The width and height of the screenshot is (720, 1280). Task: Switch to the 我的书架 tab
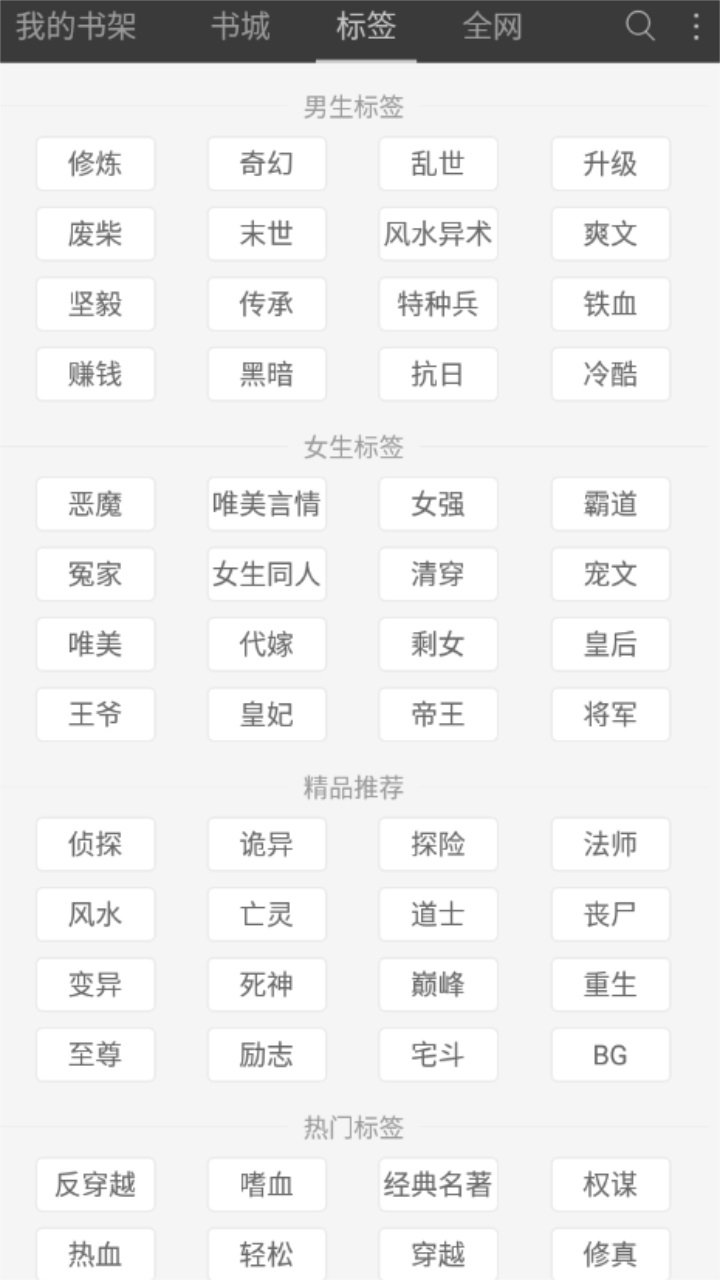click(75, 27)
